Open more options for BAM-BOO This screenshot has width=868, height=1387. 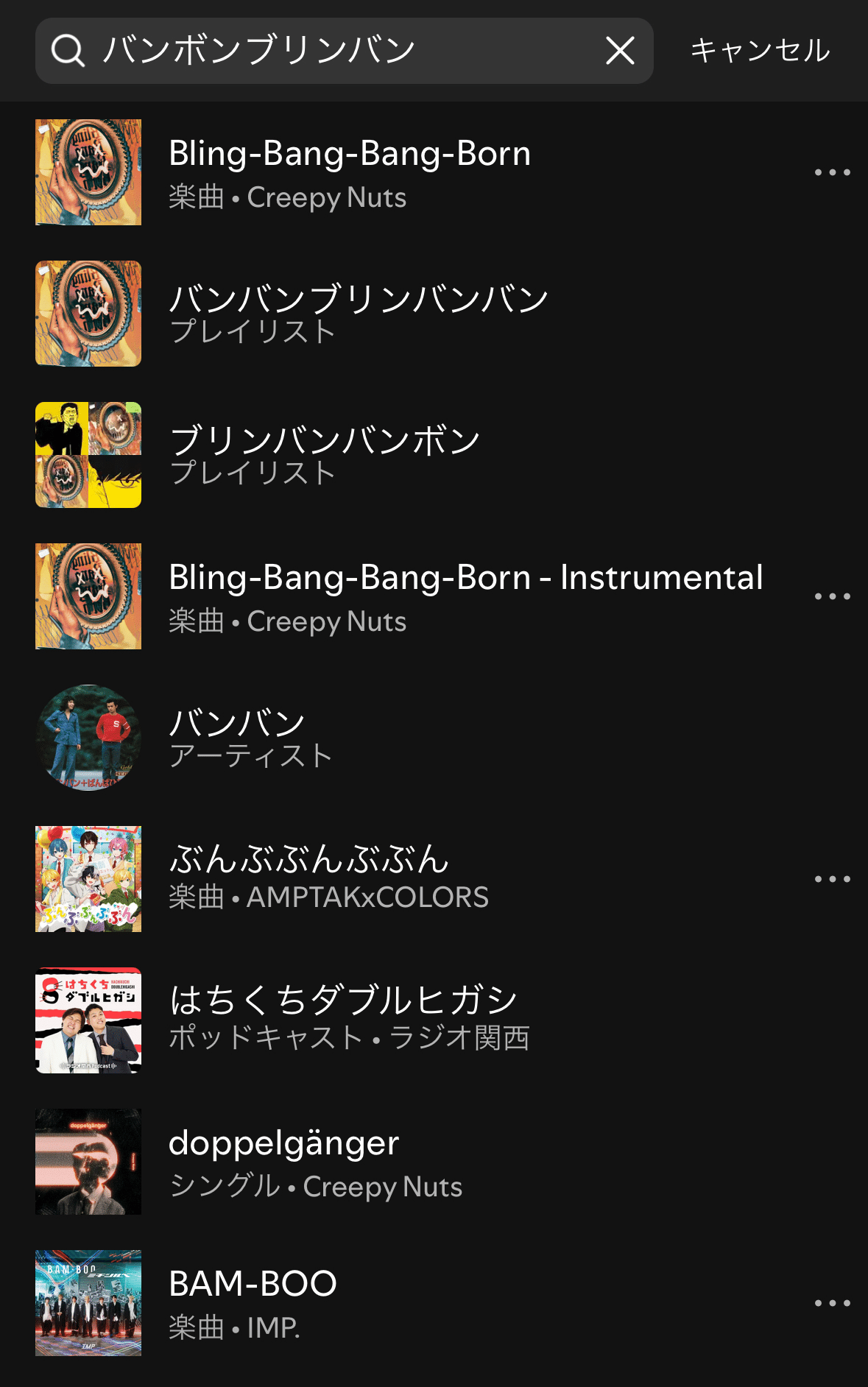click(832, 1303)
